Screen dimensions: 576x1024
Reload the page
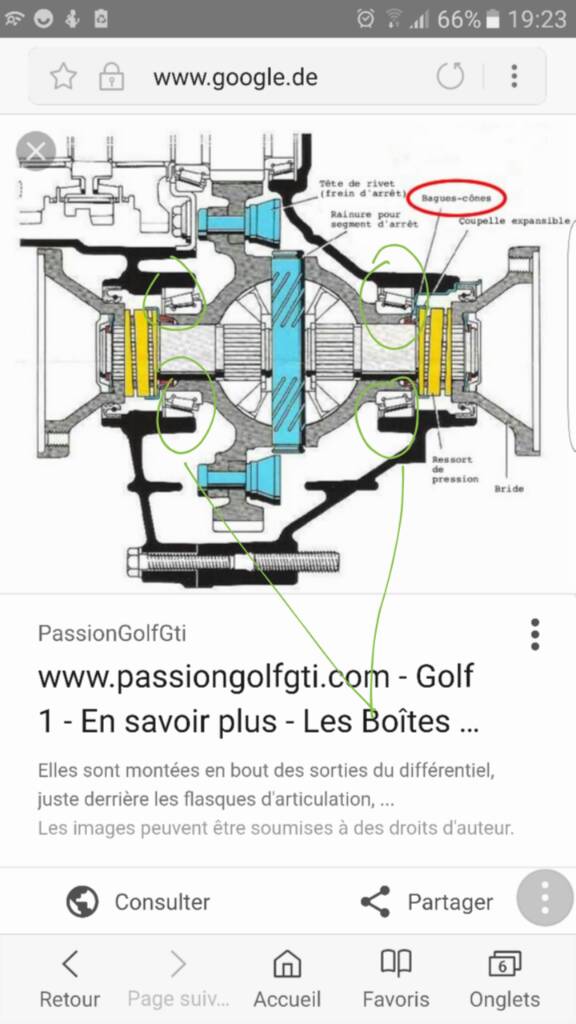pos(450,76)
